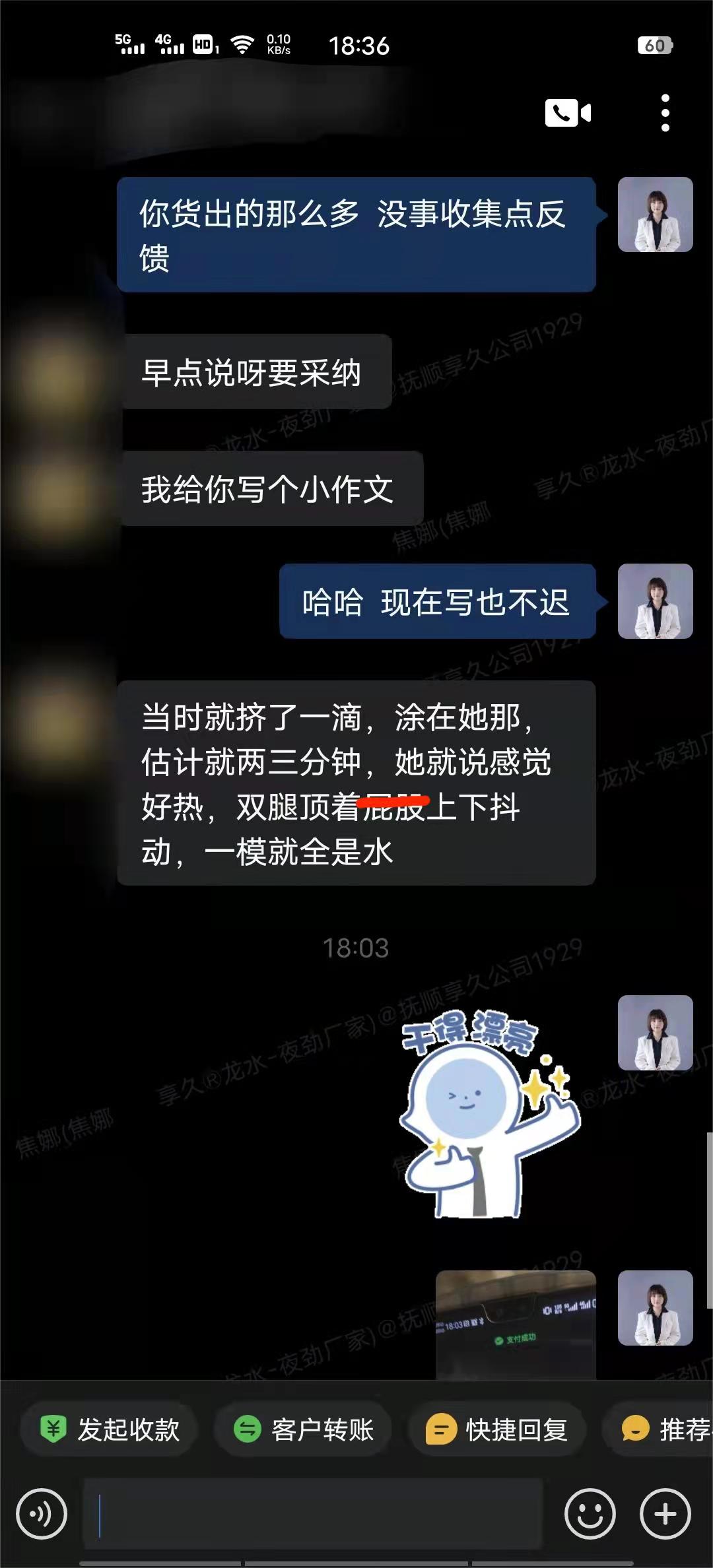The width and height of the screenshot is (713, 1568).
Task: Switch to voice message input
Action: pyautogui.click(x=42, y=1513)
